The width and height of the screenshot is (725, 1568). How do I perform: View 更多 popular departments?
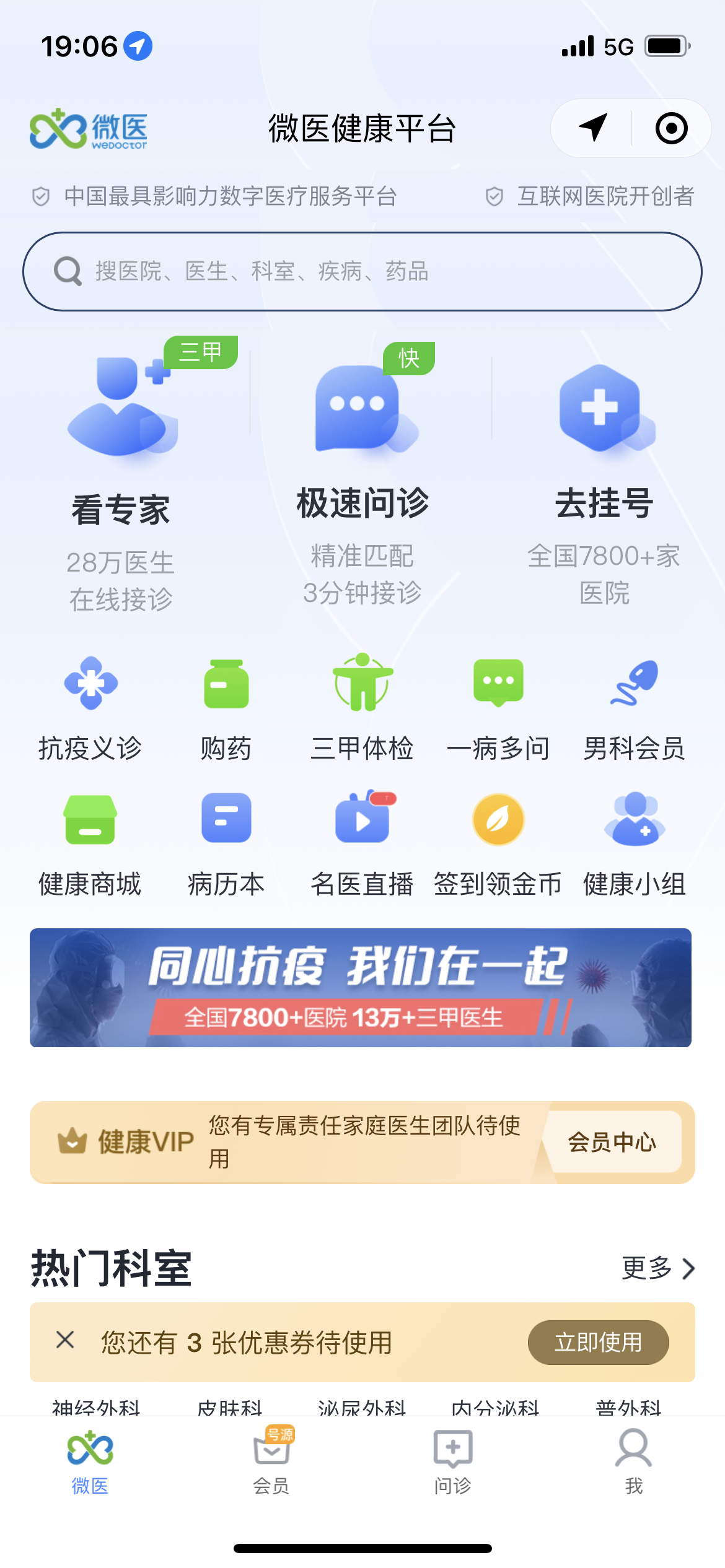click(658, 1268)
